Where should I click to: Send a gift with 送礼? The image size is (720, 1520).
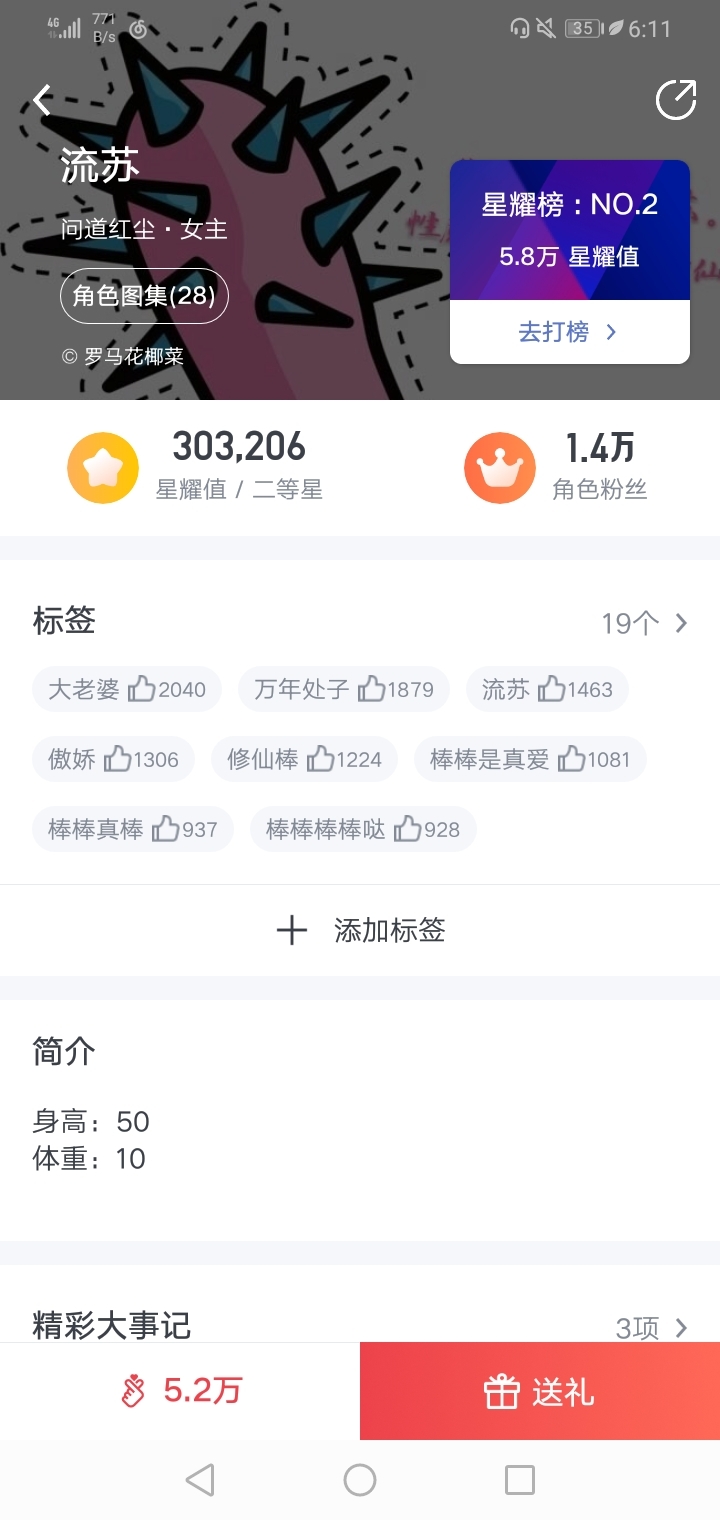[540, 1391]
